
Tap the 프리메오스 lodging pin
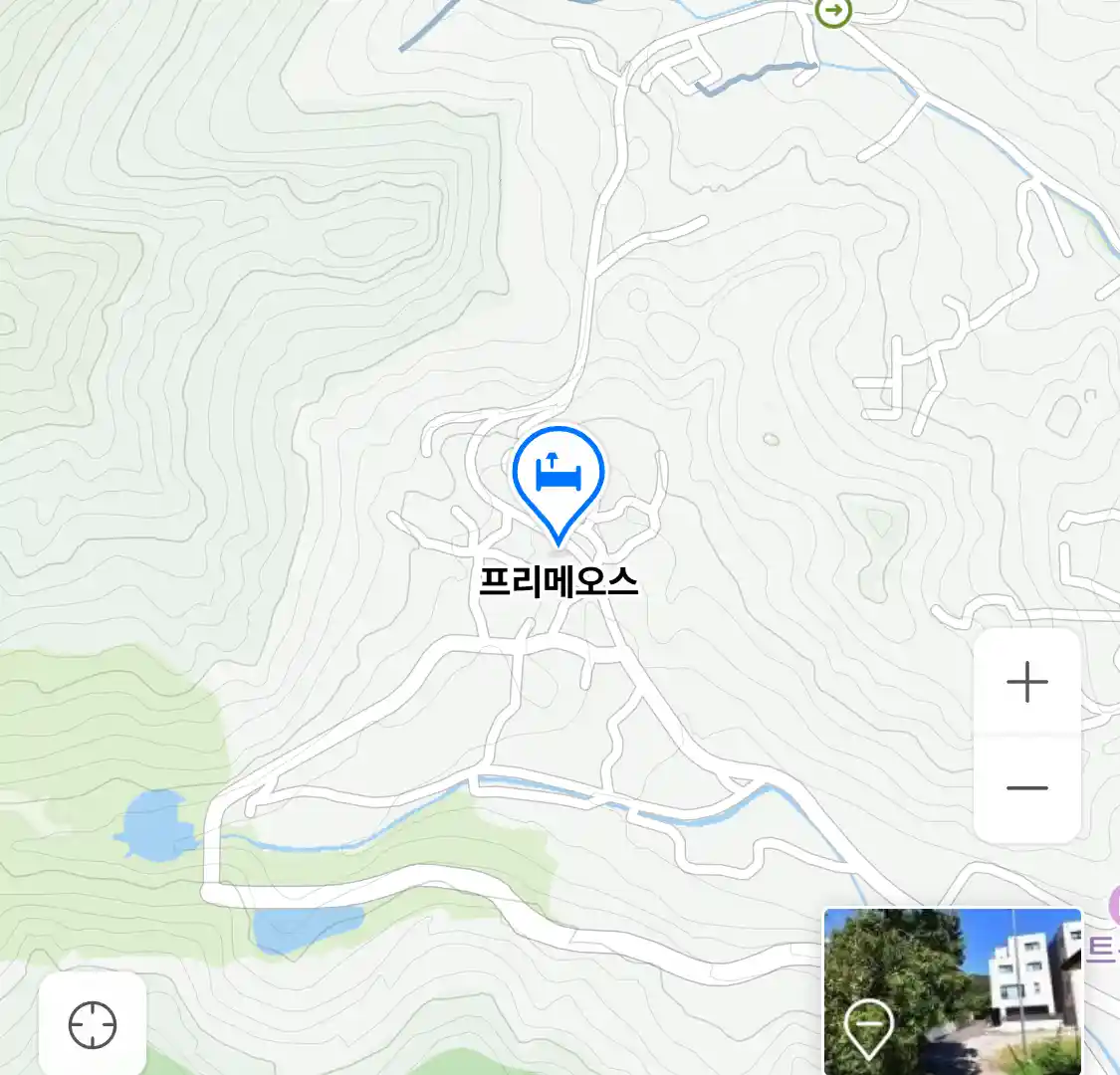559,478
